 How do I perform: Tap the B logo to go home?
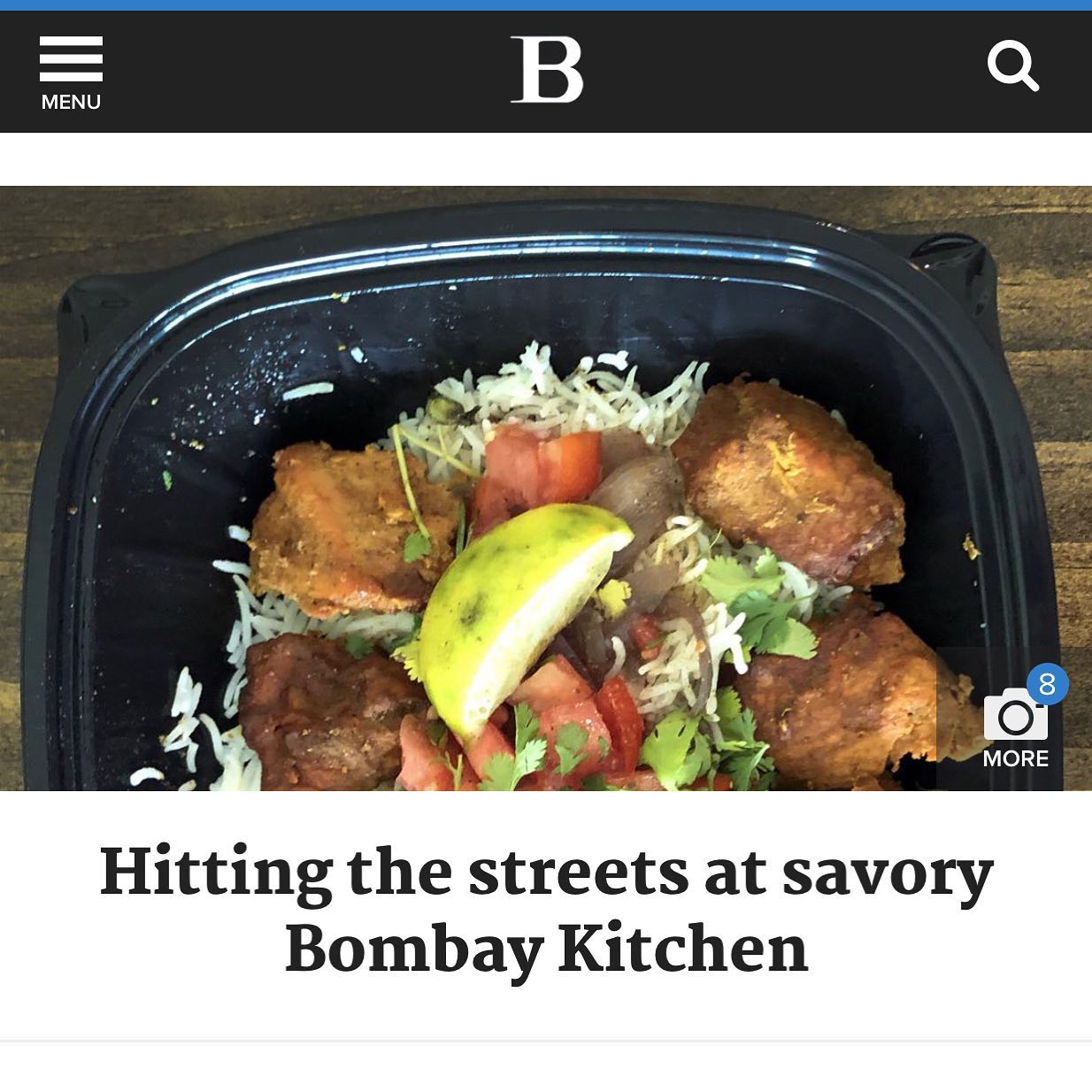click(x=547, y=71)
